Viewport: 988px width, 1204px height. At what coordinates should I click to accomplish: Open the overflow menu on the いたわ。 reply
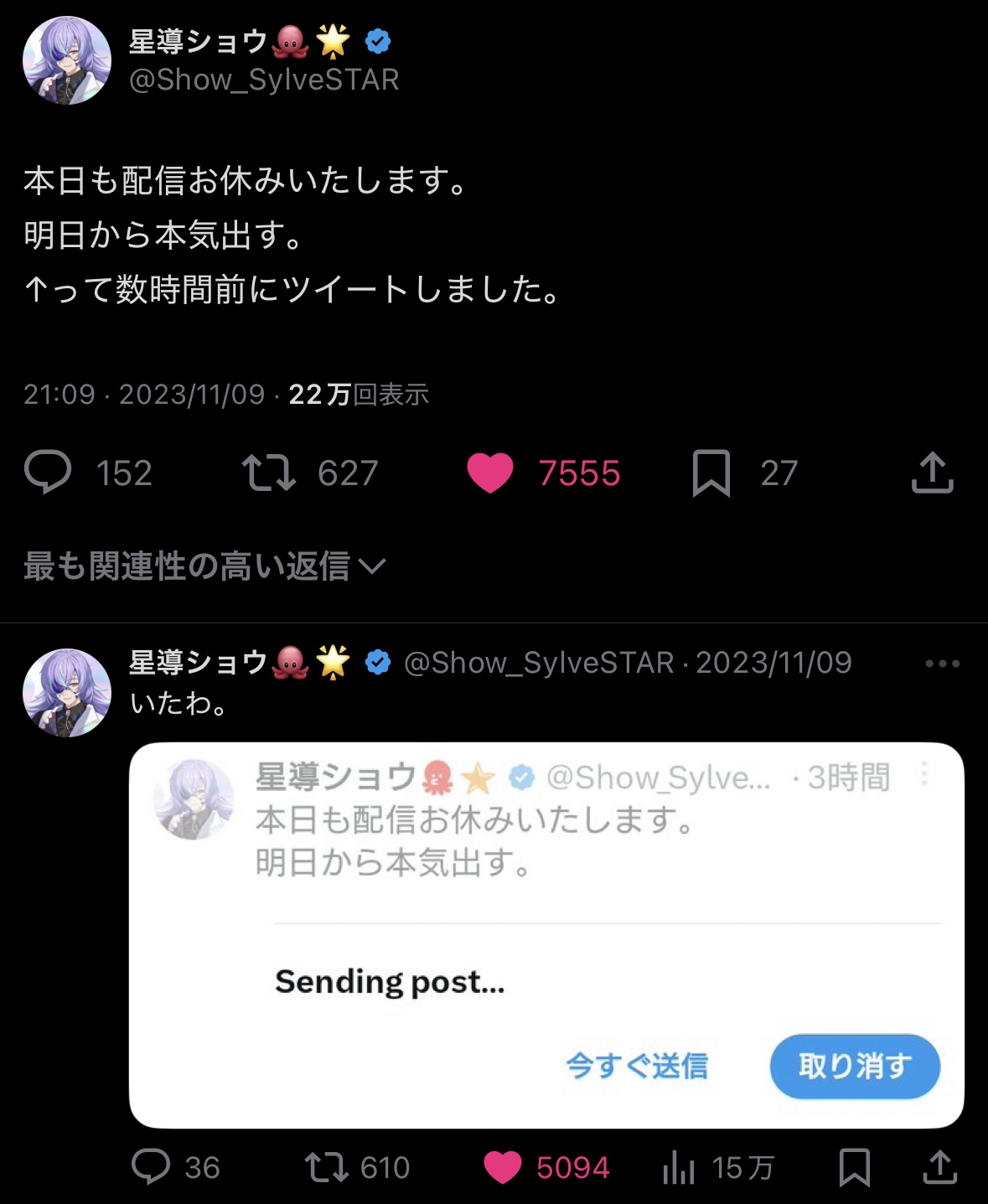coord(942,664)
